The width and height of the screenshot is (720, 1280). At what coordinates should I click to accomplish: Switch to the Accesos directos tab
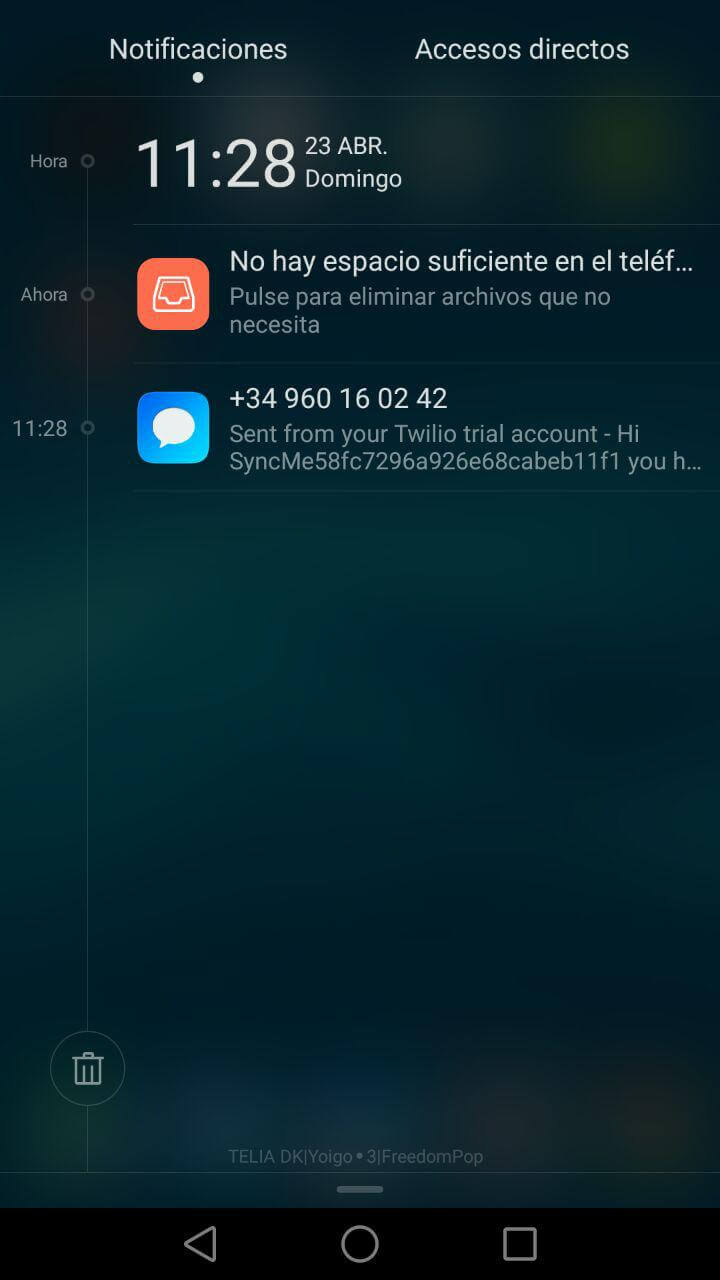pyautogui.click(x=522, y=49)
